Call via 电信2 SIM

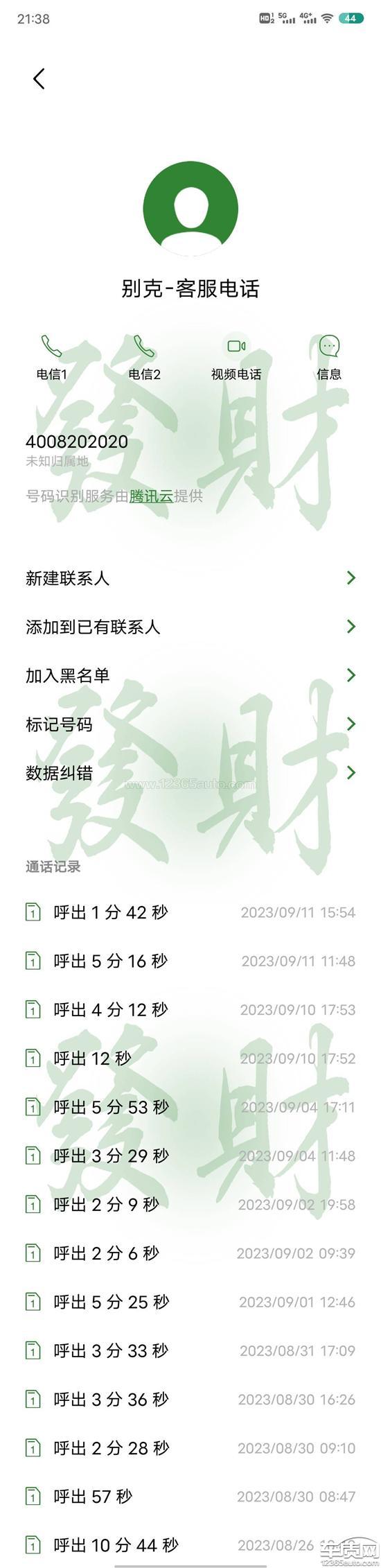144,358
